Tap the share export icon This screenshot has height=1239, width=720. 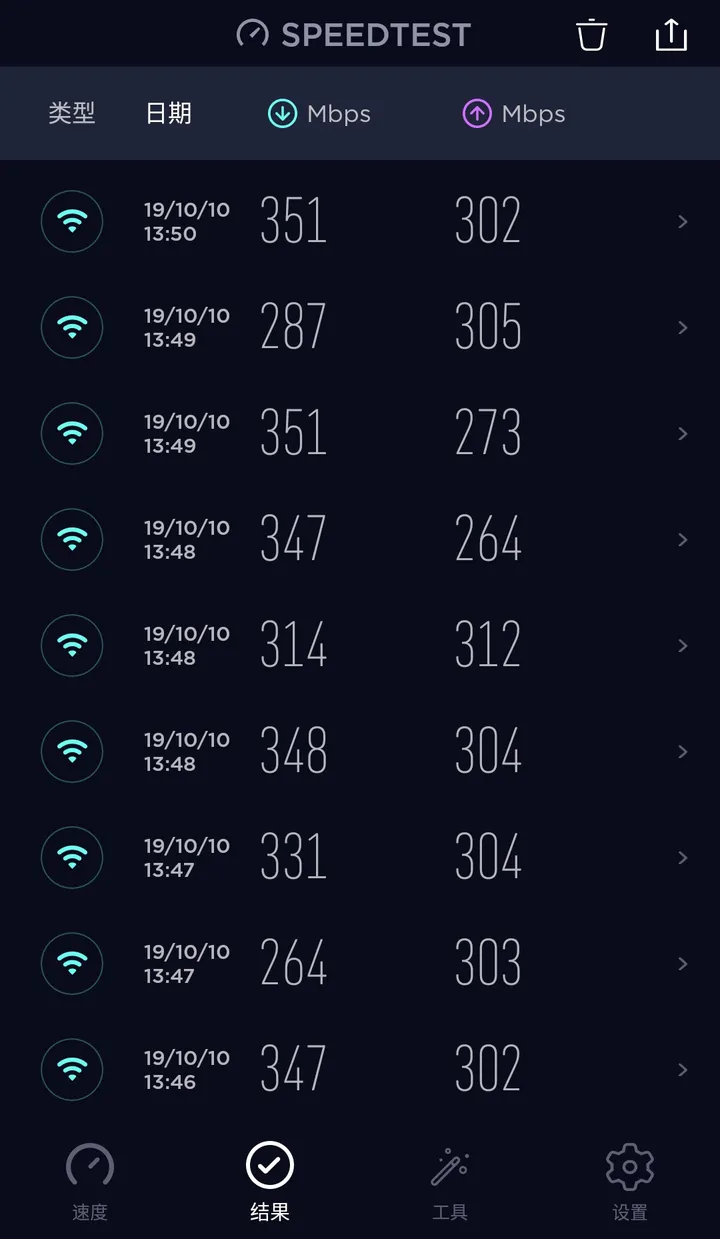[670, 33]
